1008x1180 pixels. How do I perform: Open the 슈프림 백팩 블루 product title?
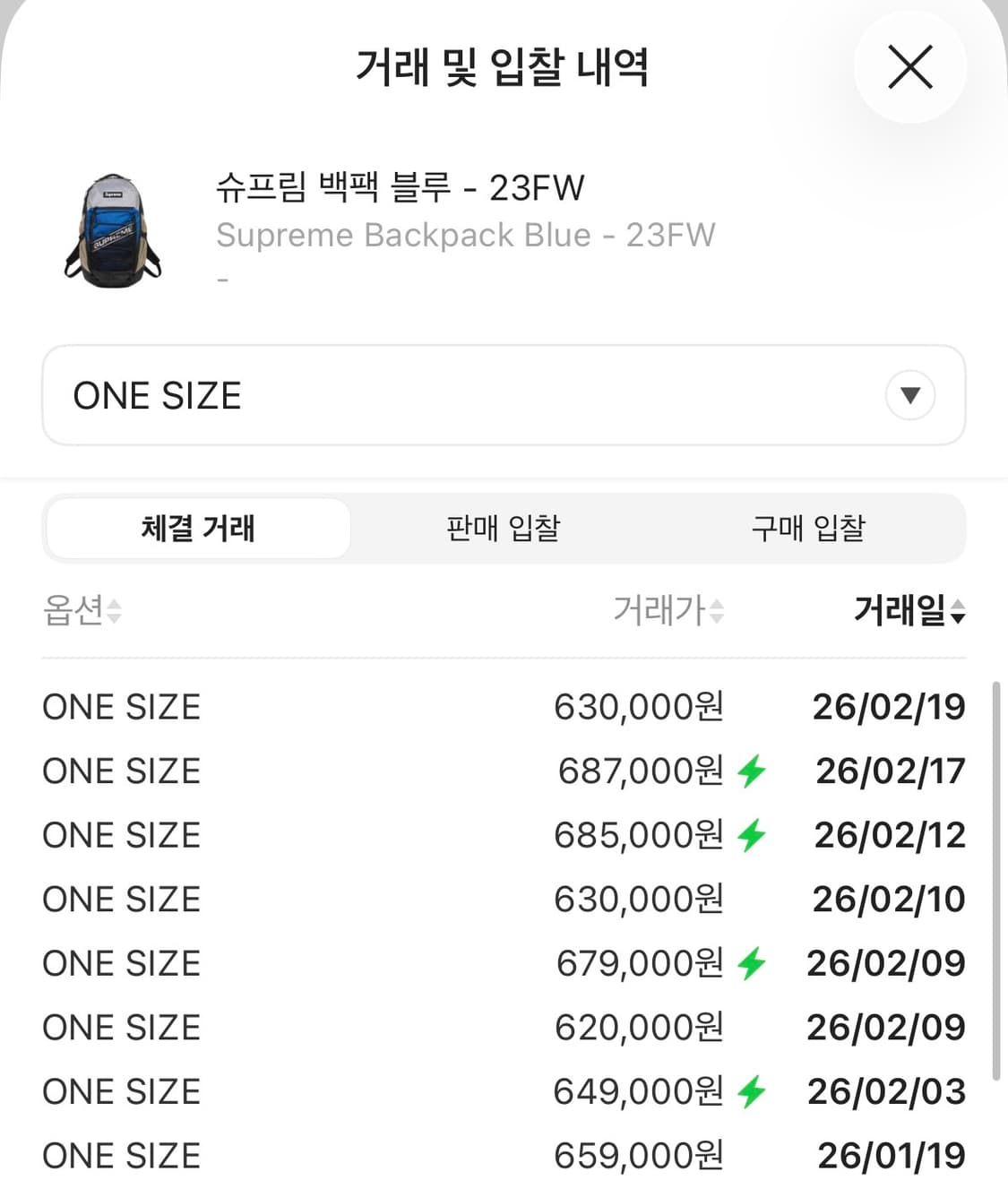coord(398,188)
